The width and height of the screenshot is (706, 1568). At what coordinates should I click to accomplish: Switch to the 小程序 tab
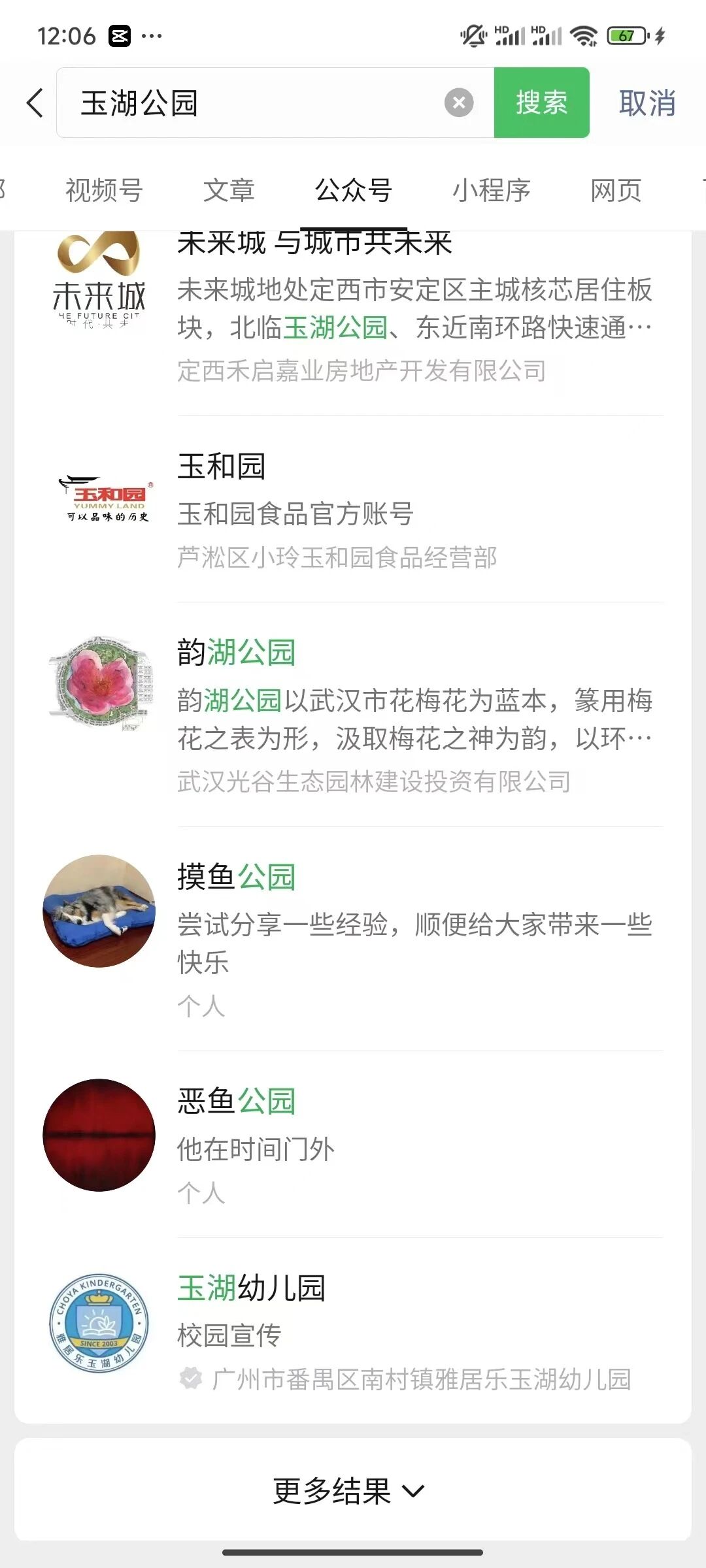[x=492, y=191]
